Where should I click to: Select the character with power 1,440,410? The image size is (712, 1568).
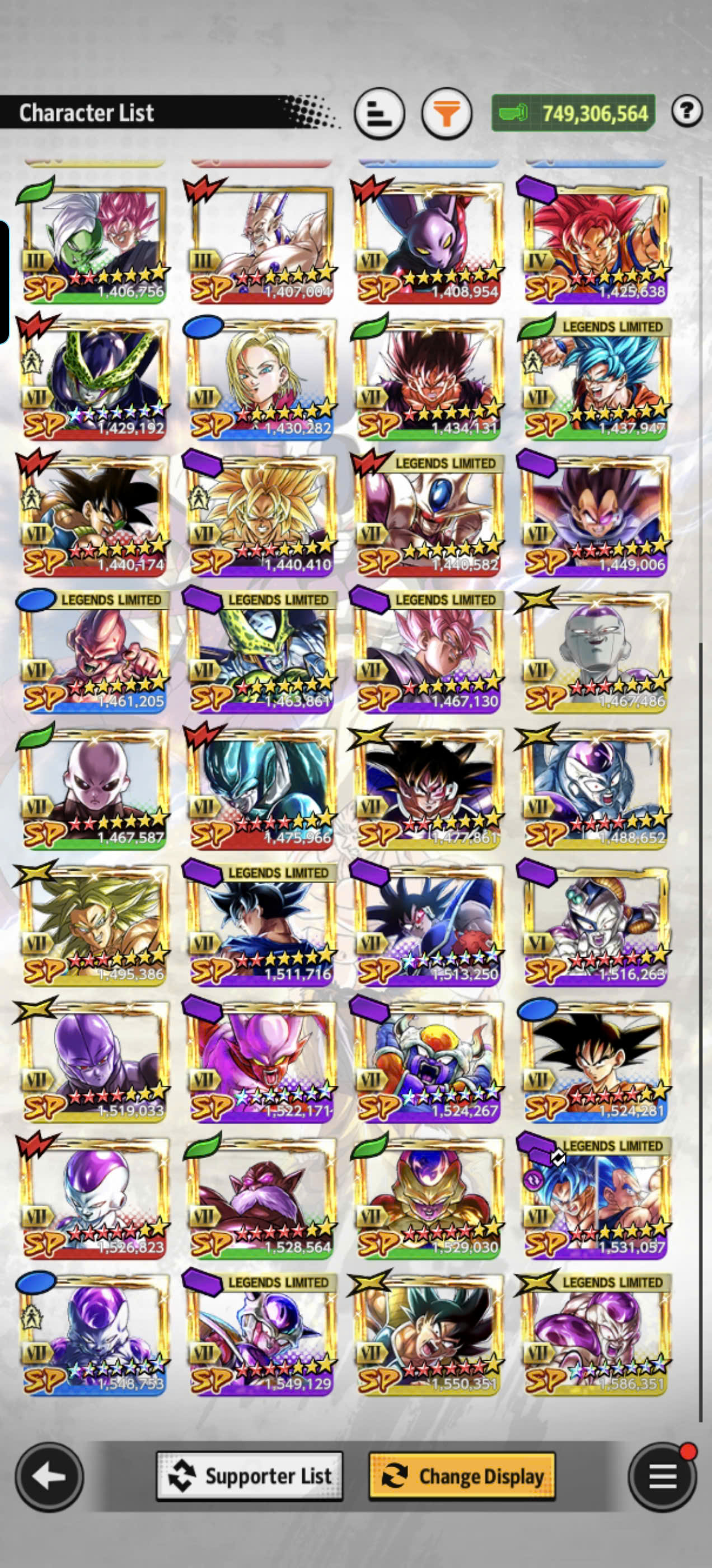pyautogui.click(x=261, y=515)
